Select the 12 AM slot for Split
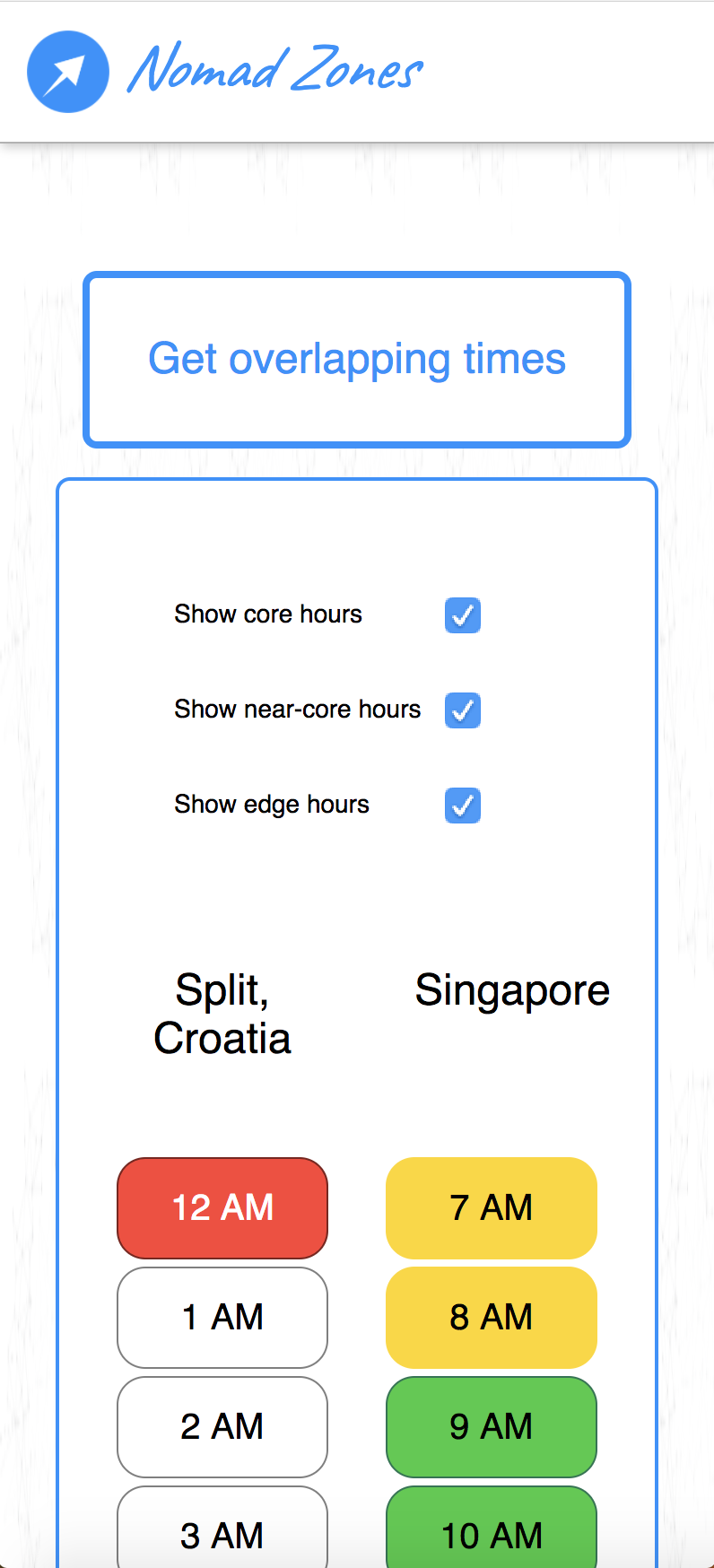The width and height of the screenshot is (714, 1568). [x=222, y=1208]
